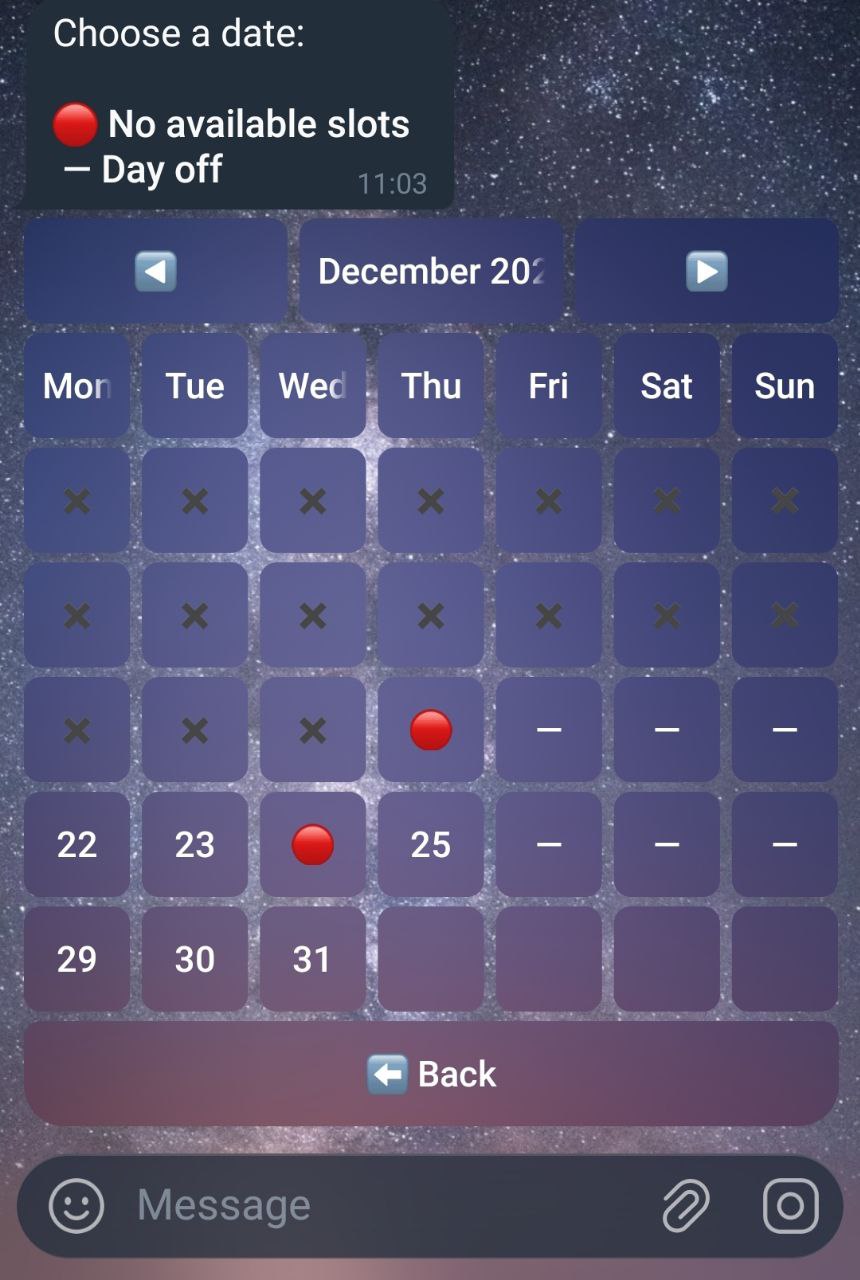
Task: Focus the Message input field
Action: click(380, 1206)
